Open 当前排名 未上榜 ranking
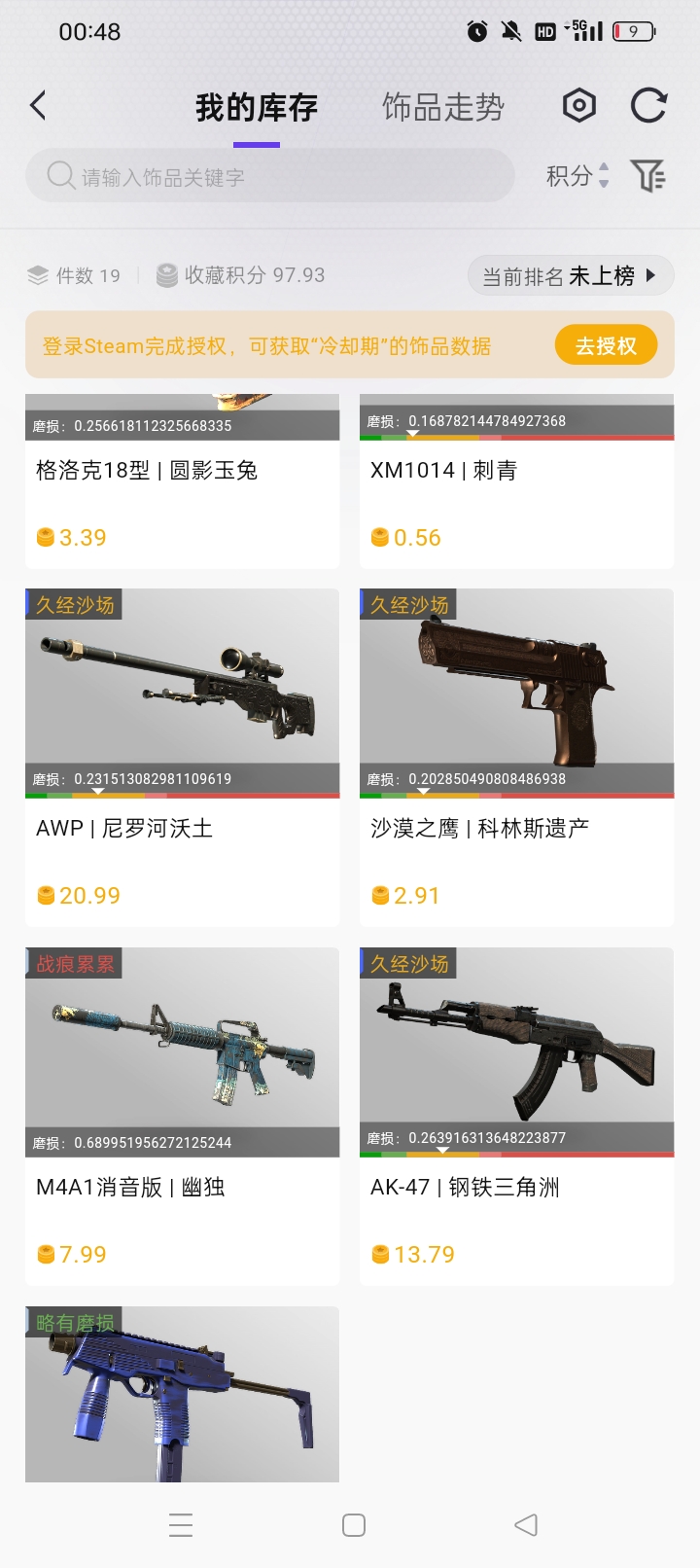This screenshot has height=1568, width=700. (x=569, y=276)
